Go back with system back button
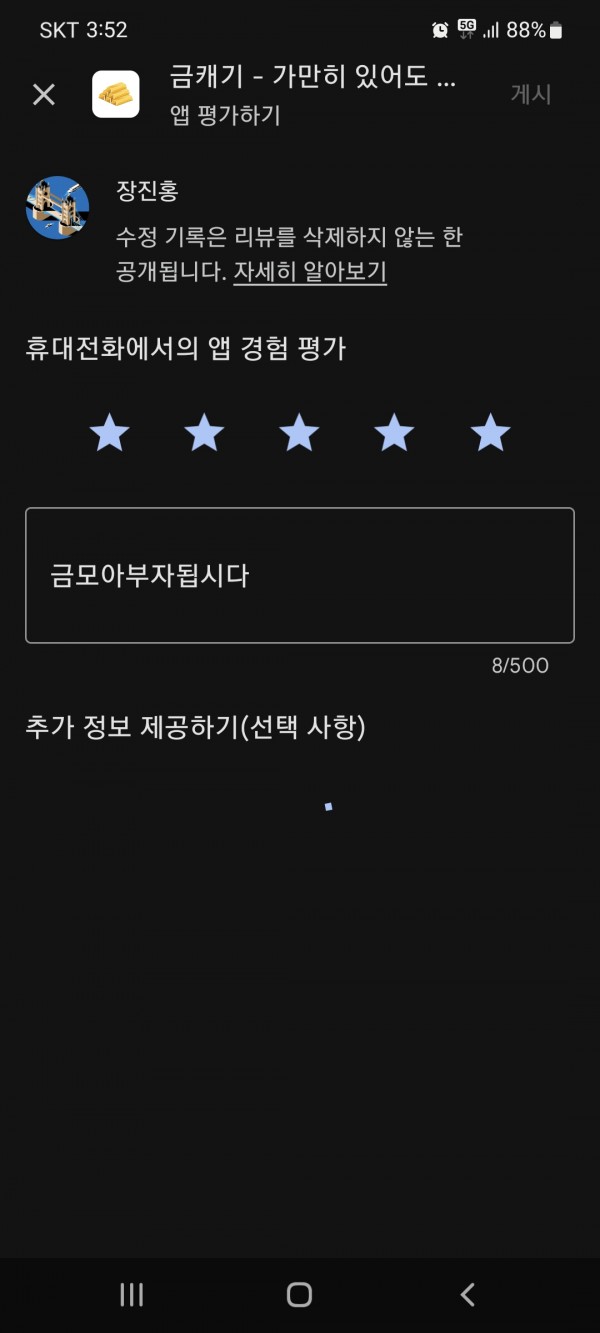 click(x=467, y=1294)
